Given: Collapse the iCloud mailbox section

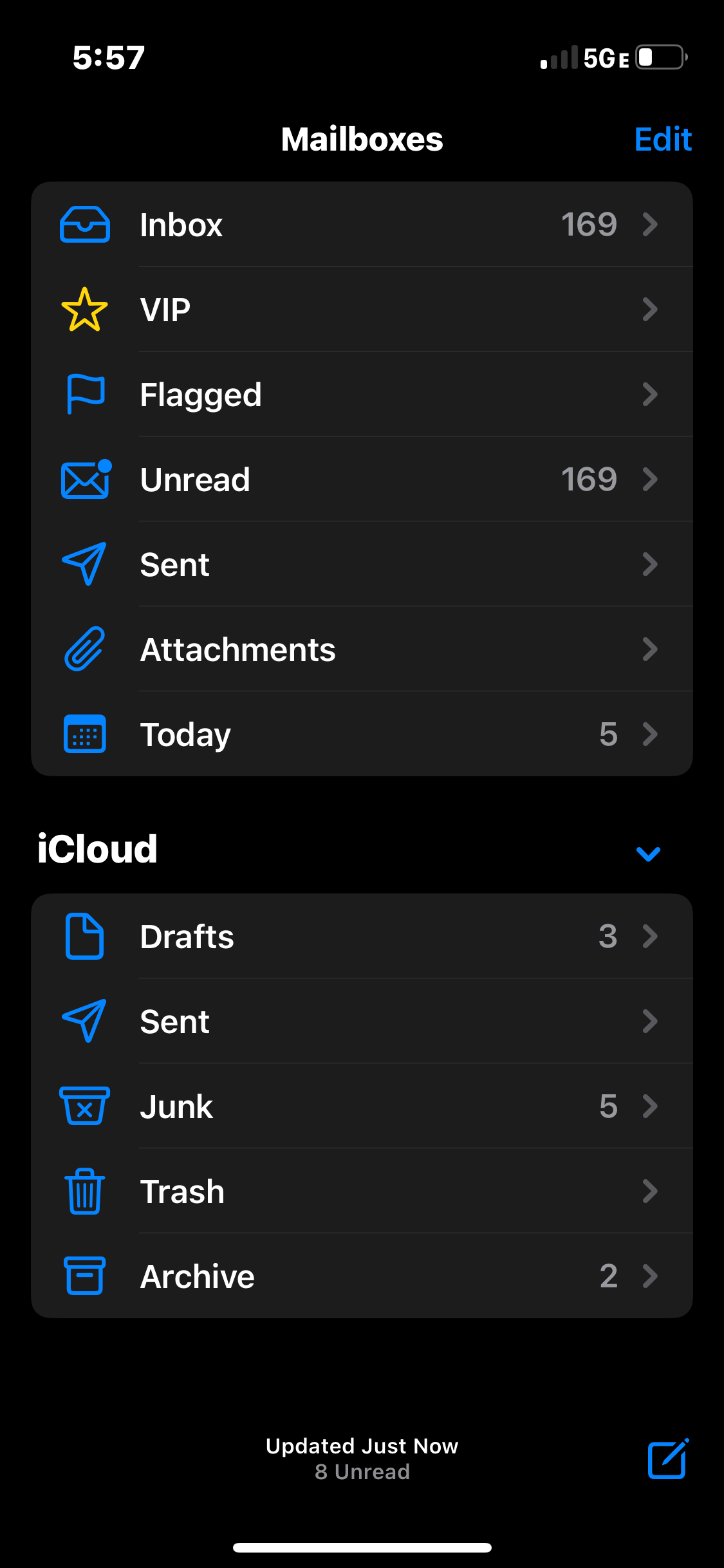Looking at the screenshot, I should (x=648, y=853).
